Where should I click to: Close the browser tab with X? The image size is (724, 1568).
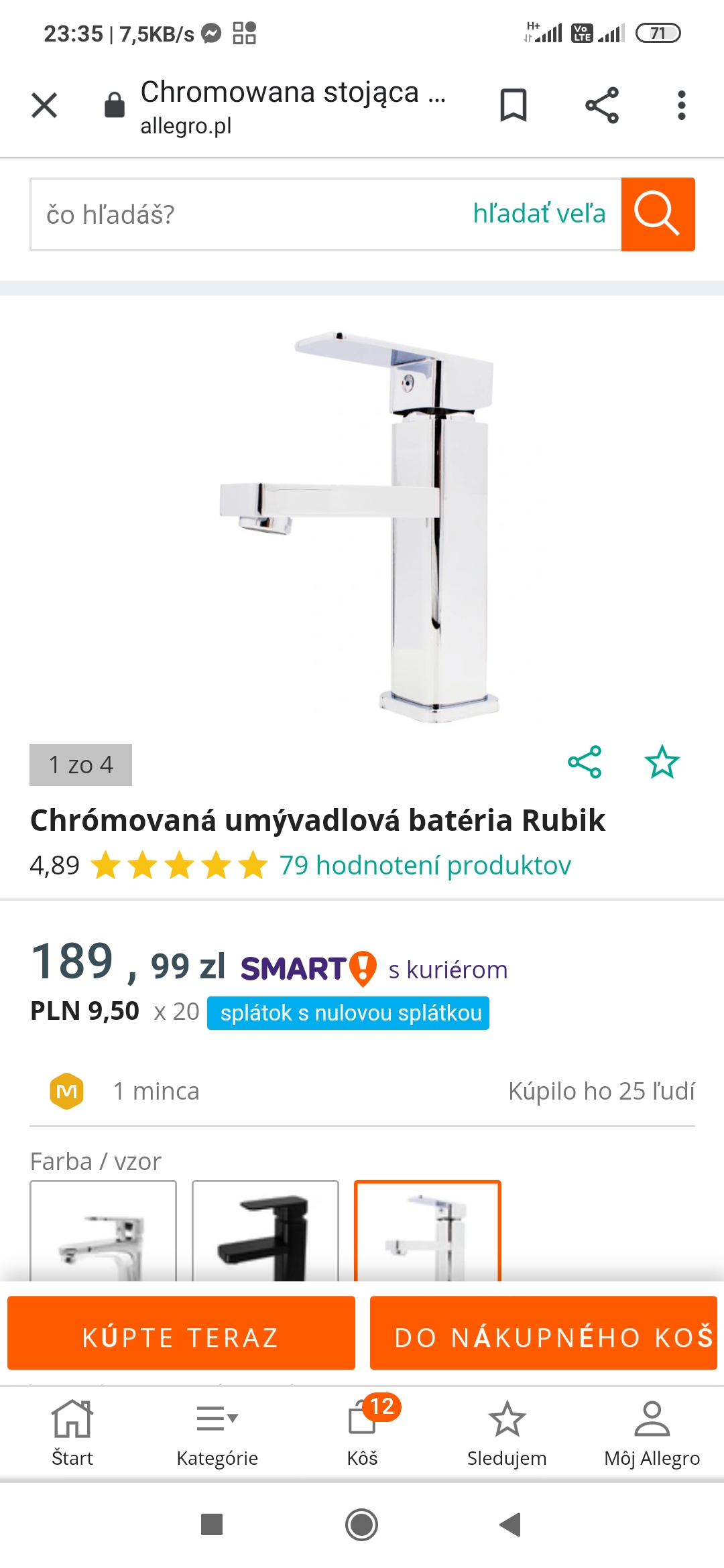tap(44, 105)
